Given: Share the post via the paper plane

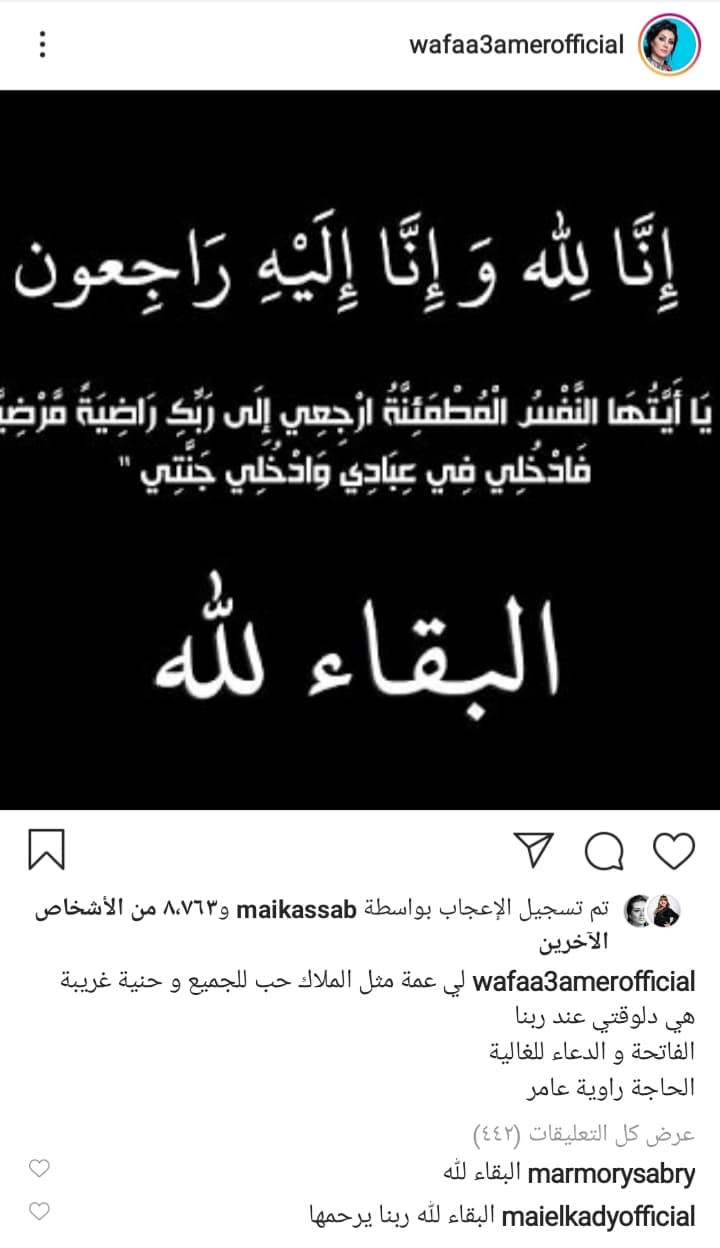Looking at the screenshot, I should click(x=538, y=851).
